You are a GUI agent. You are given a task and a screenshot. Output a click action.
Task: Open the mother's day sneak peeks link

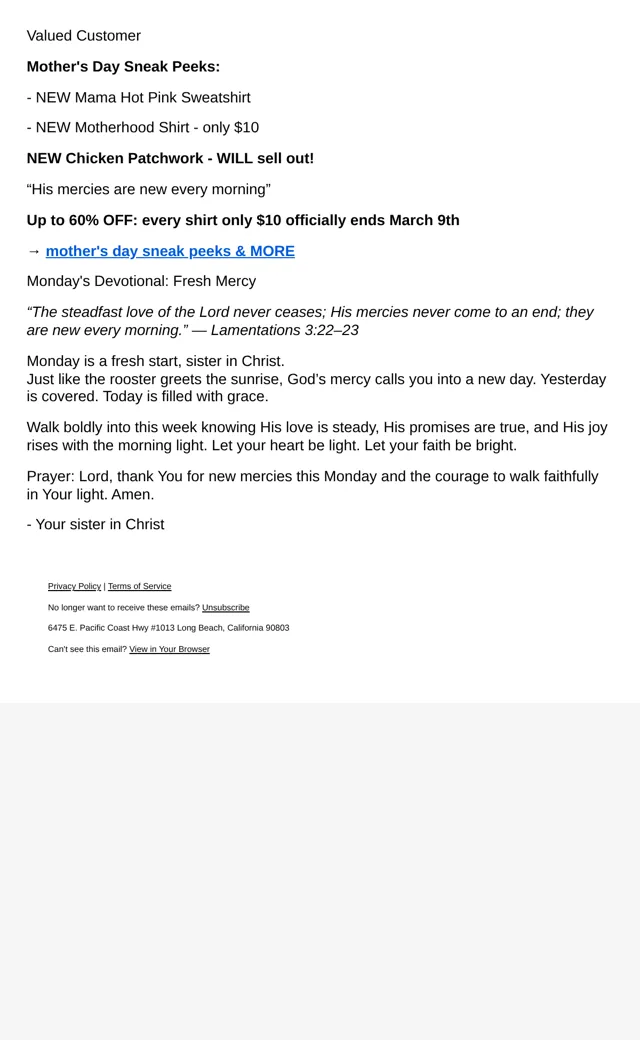170,251
